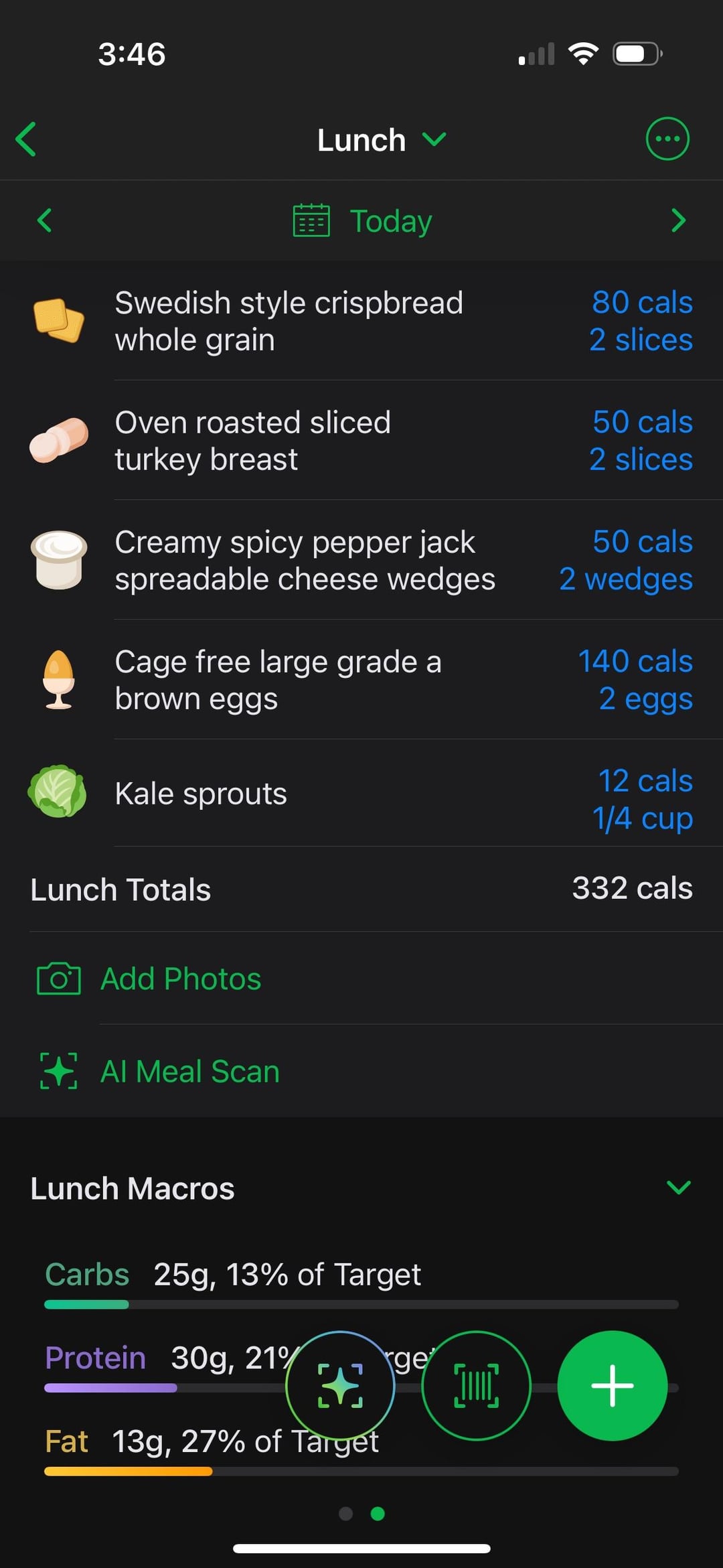
Task: Open the more options circle menu
Action: coord(667,139)
